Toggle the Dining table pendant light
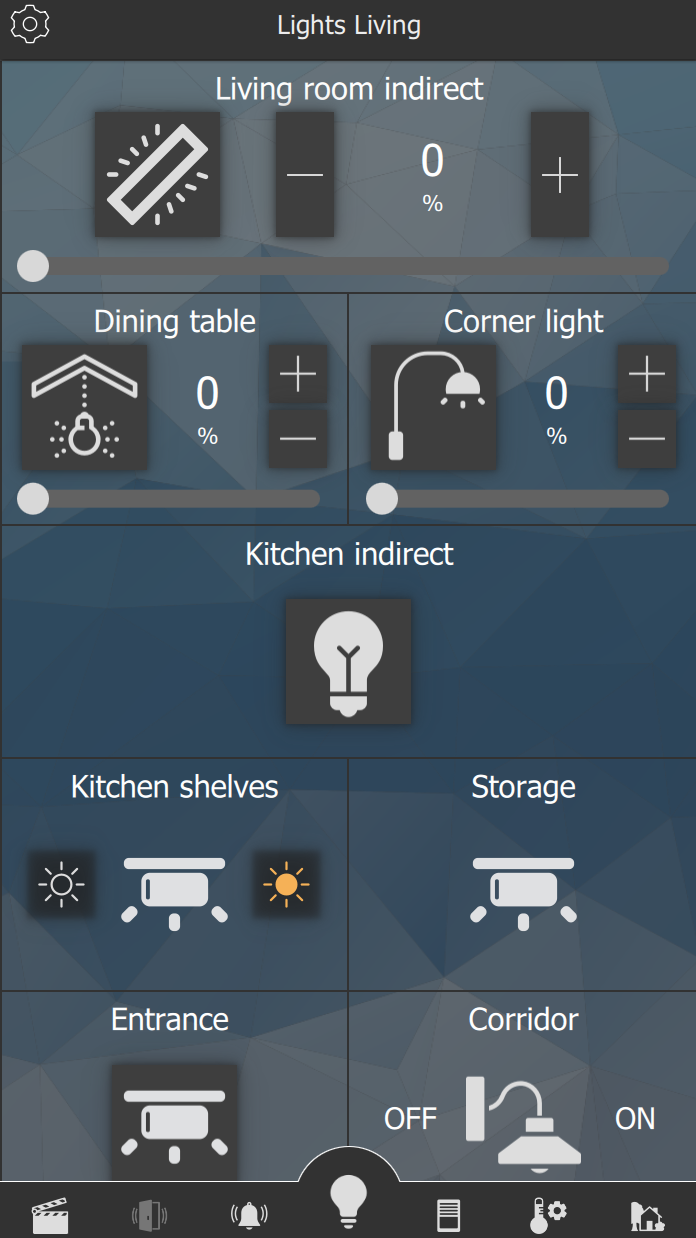 [84, 407]
